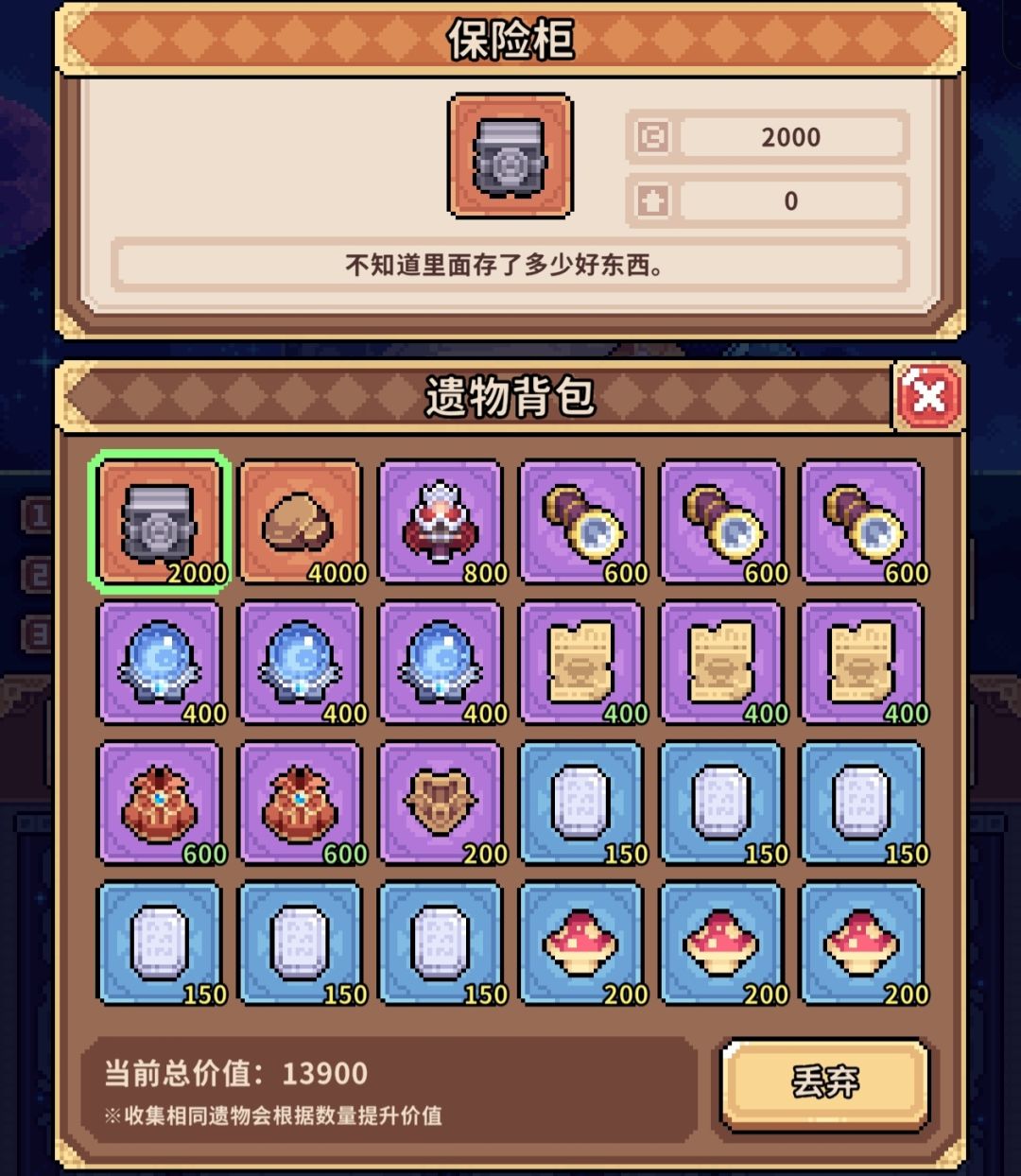Select the bronze badge relic worth 200
This screenshot has height=1176, width=1021.
pos(442,802)
